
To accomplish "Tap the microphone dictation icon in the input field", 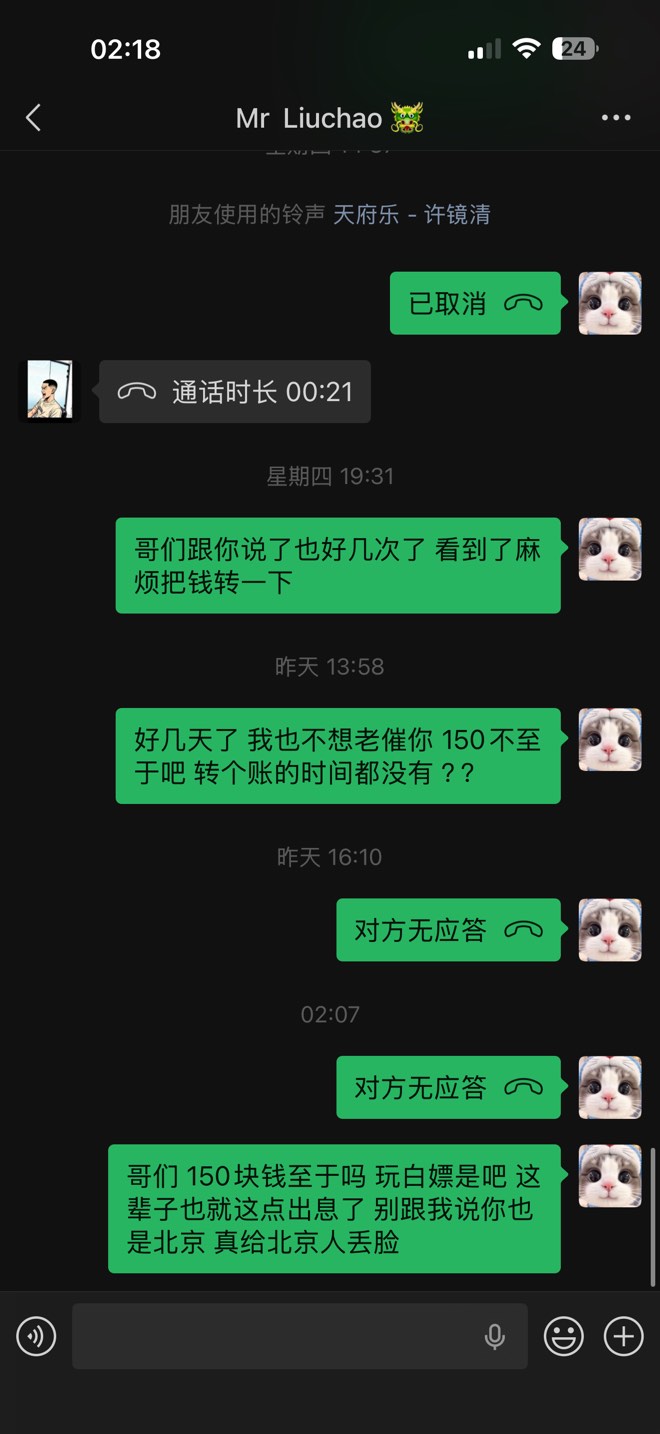I will pos(494,1336).
